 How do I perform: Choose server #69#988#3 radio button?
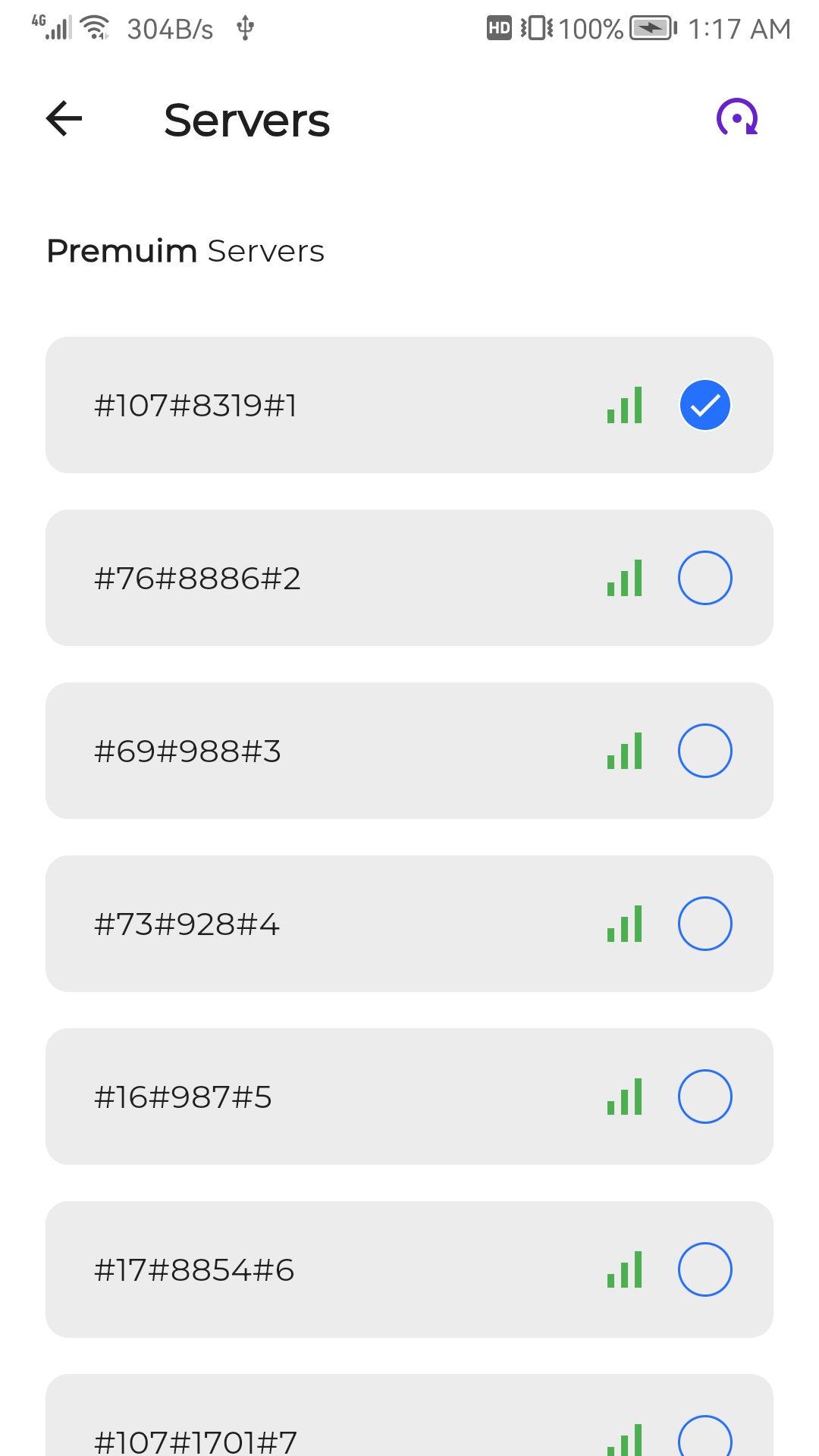click(x=705, y=751)
